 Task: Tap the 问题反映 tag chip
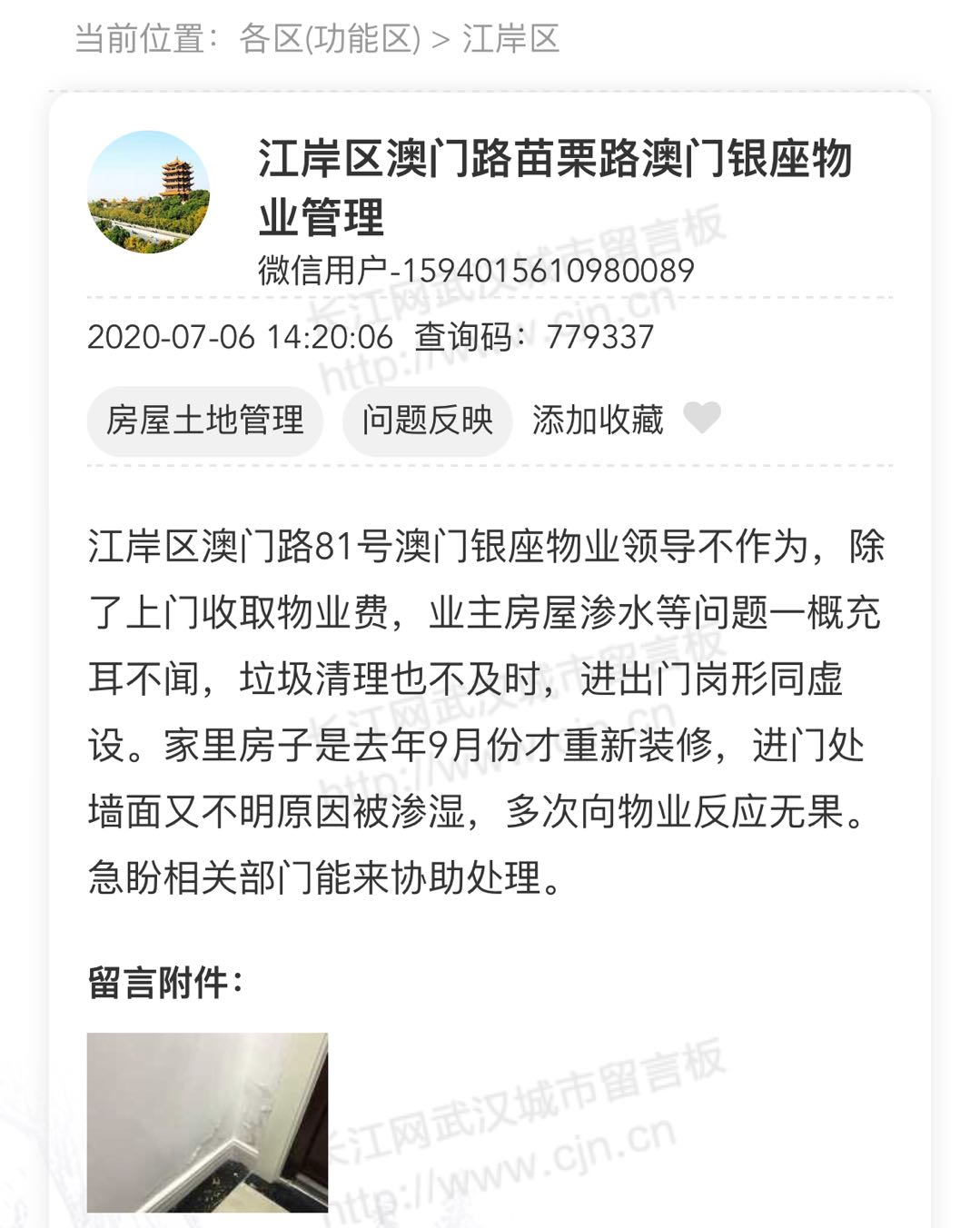point(427,421)
